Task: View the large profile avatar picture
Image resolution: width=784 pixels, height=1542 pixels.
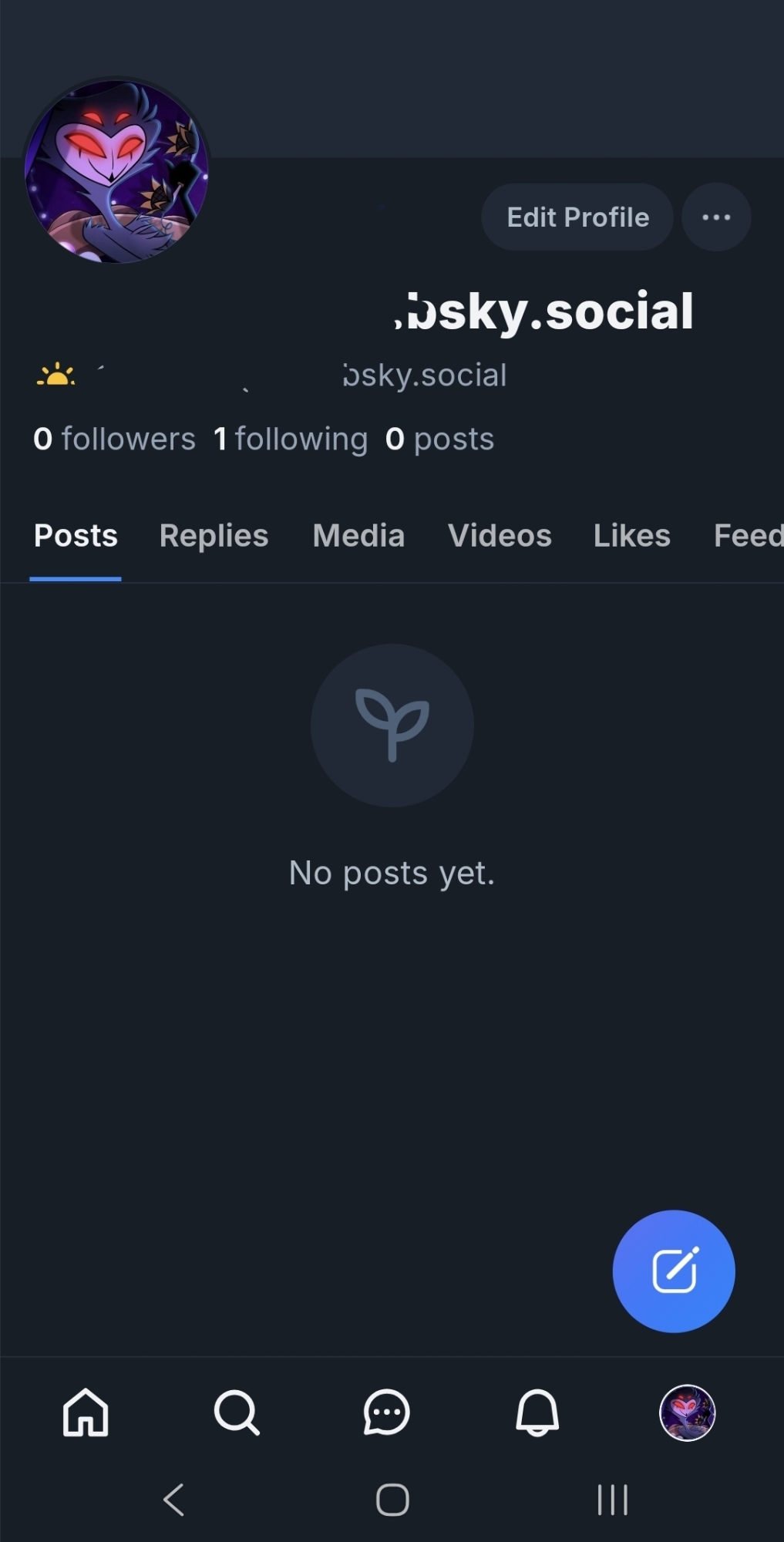Action: (116, 171)
